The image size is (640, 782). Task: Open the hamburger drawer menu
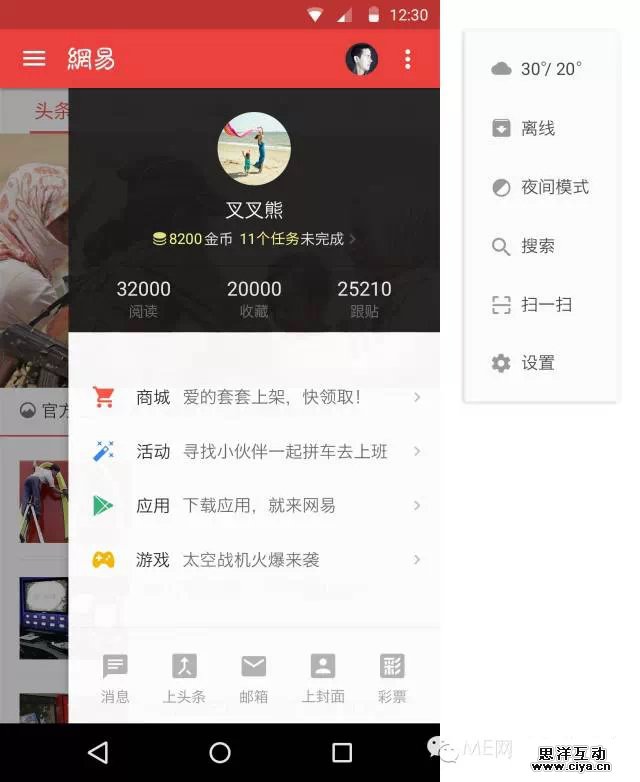[34, 59]
